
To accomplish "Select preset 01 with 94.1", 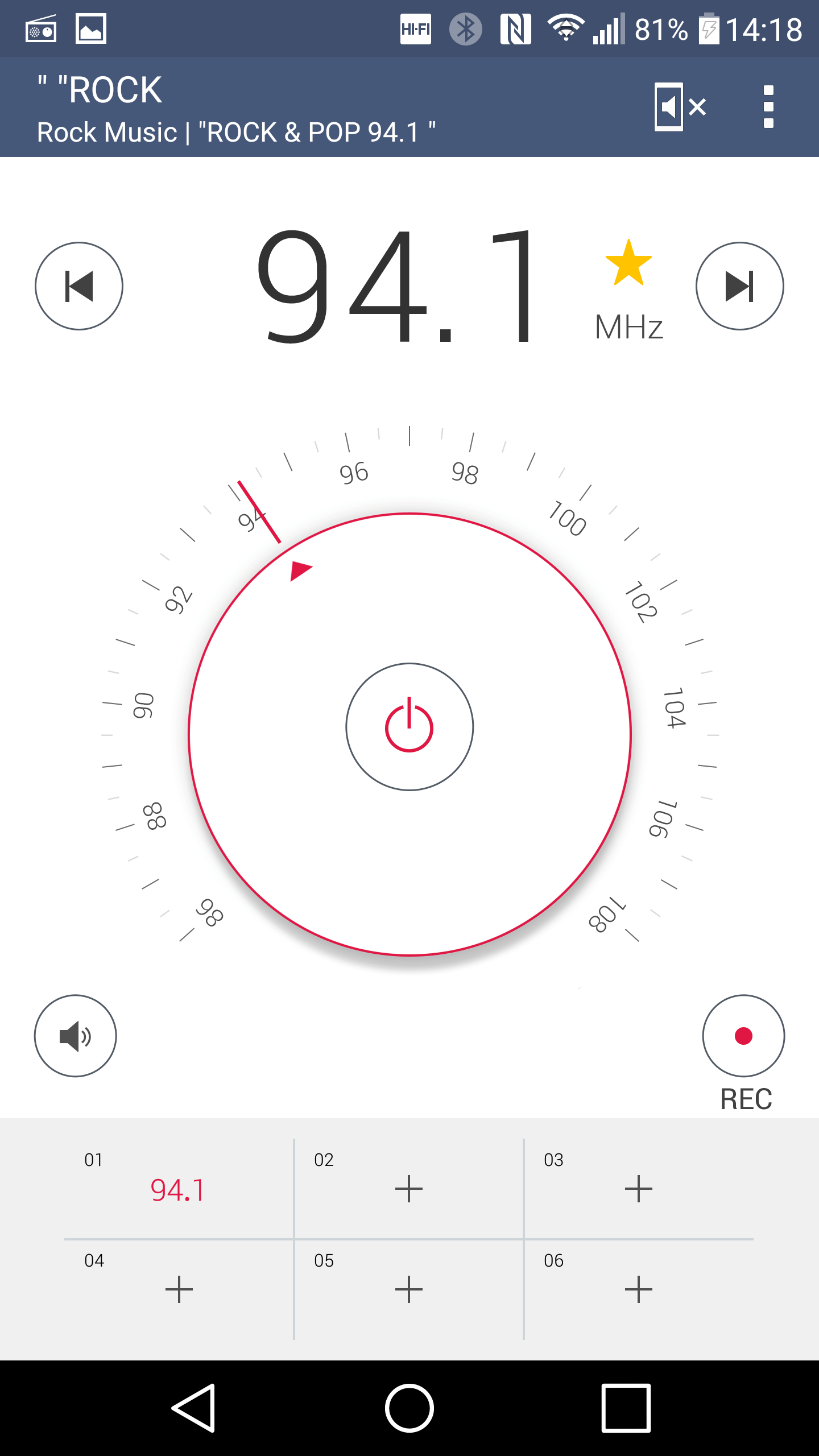I will click(x=177, y=1189).
